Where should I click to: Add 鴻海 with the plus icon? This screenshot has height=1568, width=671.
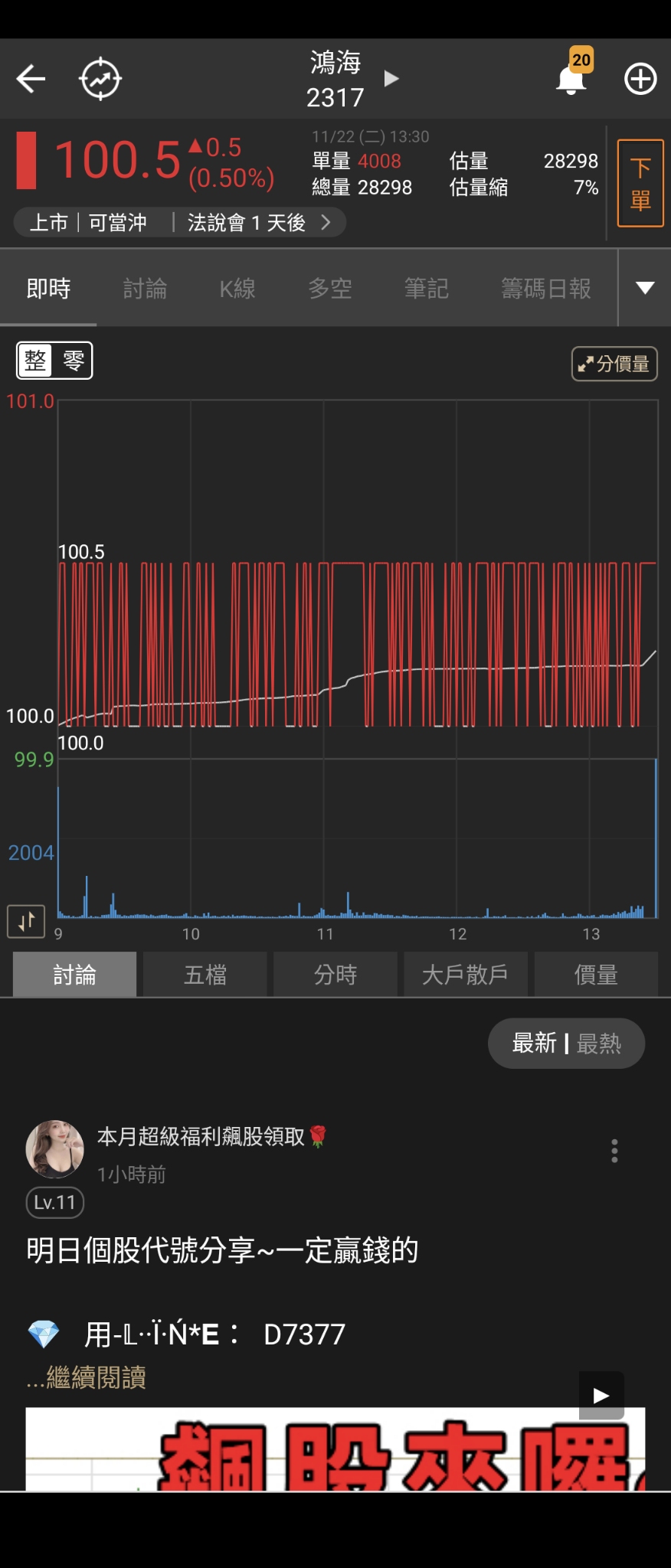point(640,79)
